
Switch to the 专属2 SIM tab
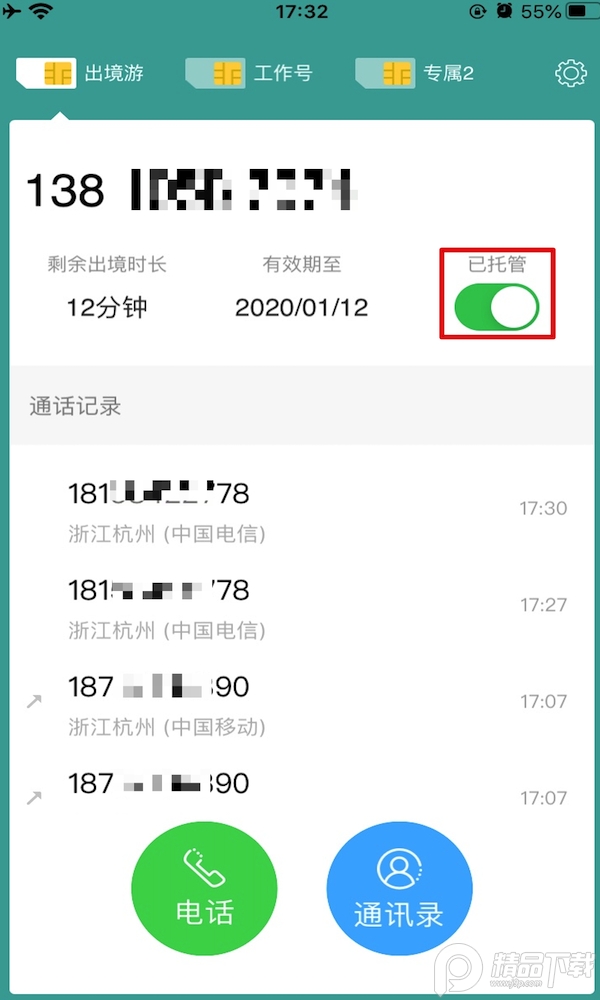pos(416,73)
